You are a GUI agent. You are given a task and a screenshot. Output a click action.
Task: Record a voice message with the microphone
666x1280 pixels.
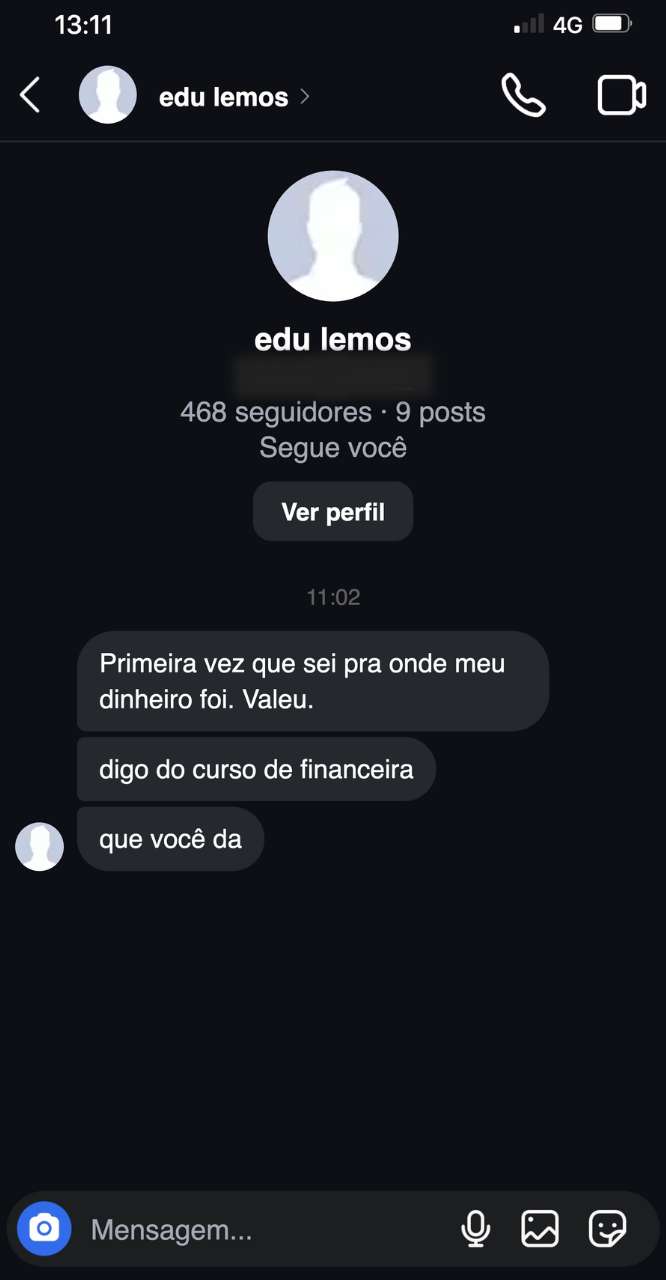click(x=476, y=1228)
